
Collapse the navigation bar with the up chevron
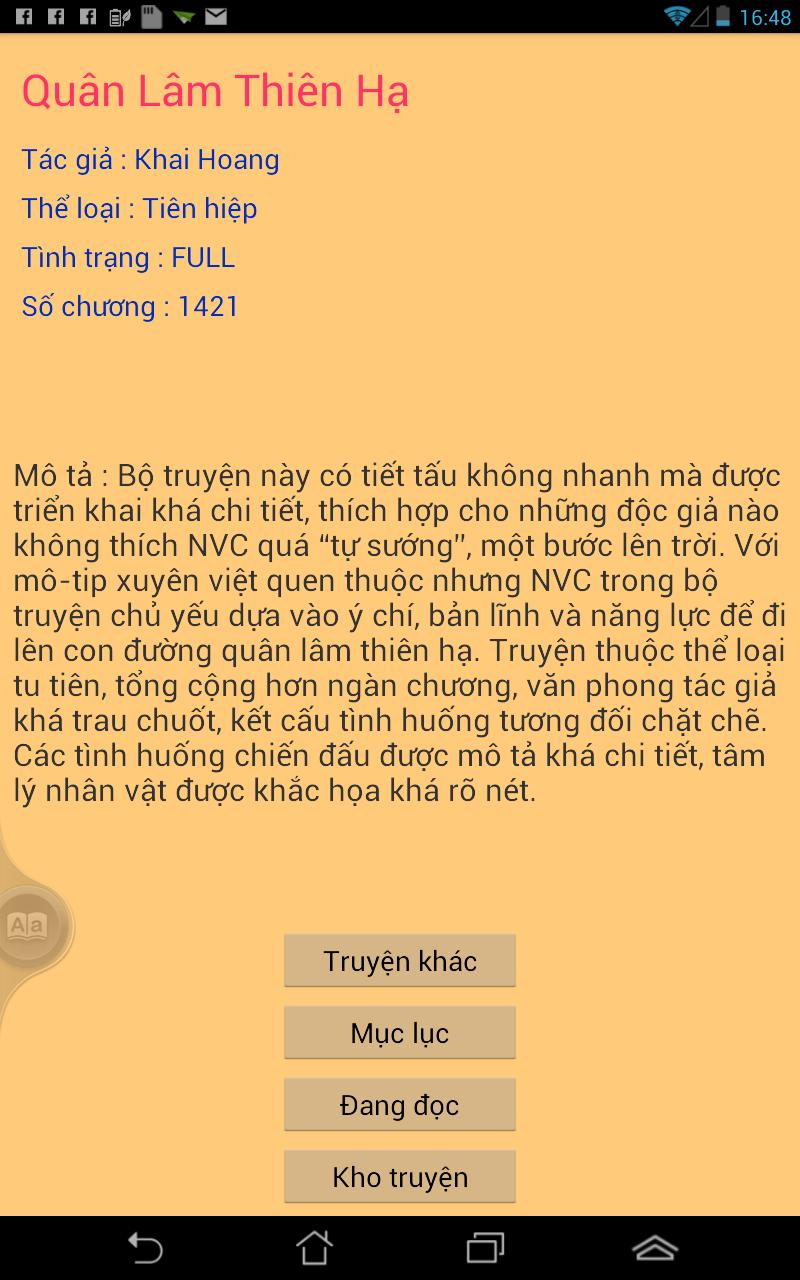[655, 1247]
